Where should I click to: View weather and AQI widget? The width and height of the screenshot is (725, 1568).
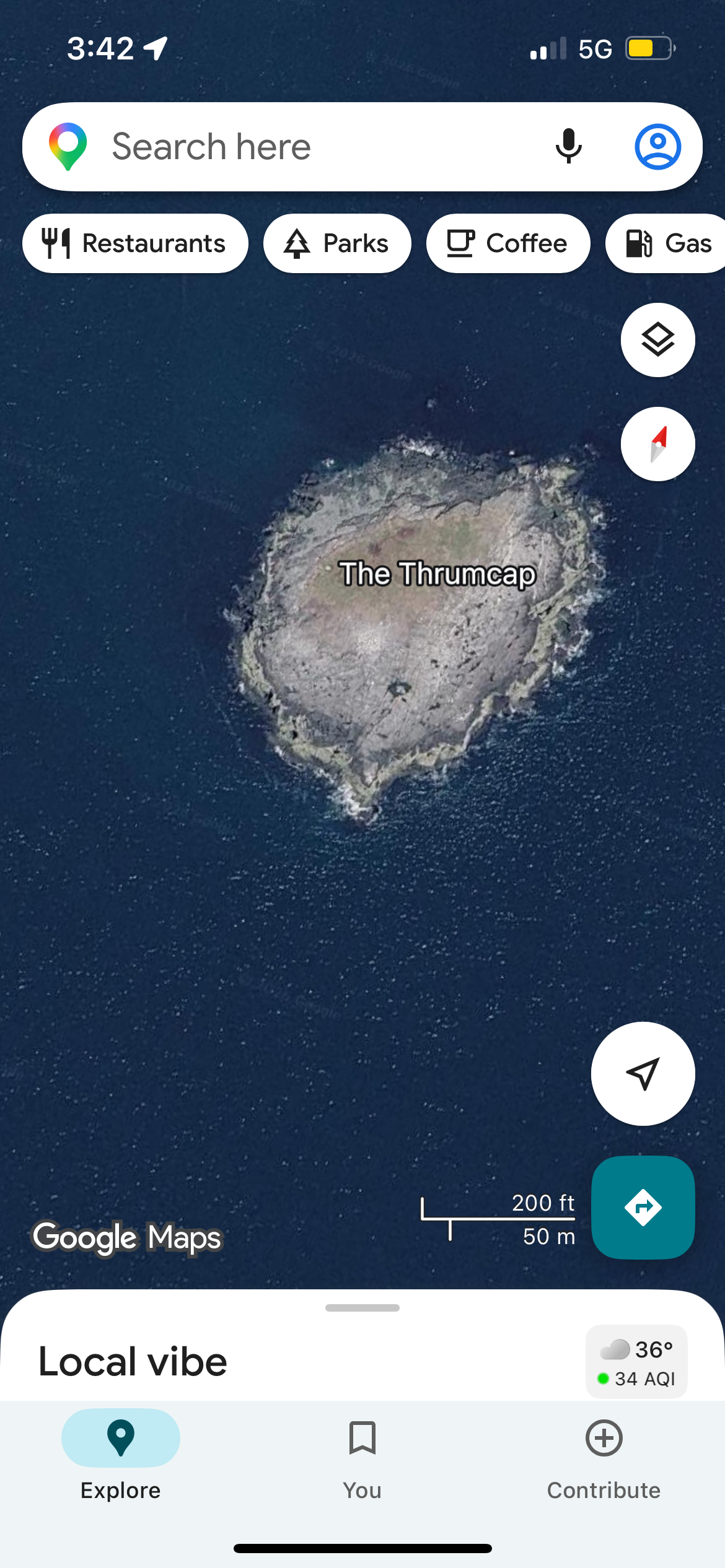click(x=636, y=1362)
